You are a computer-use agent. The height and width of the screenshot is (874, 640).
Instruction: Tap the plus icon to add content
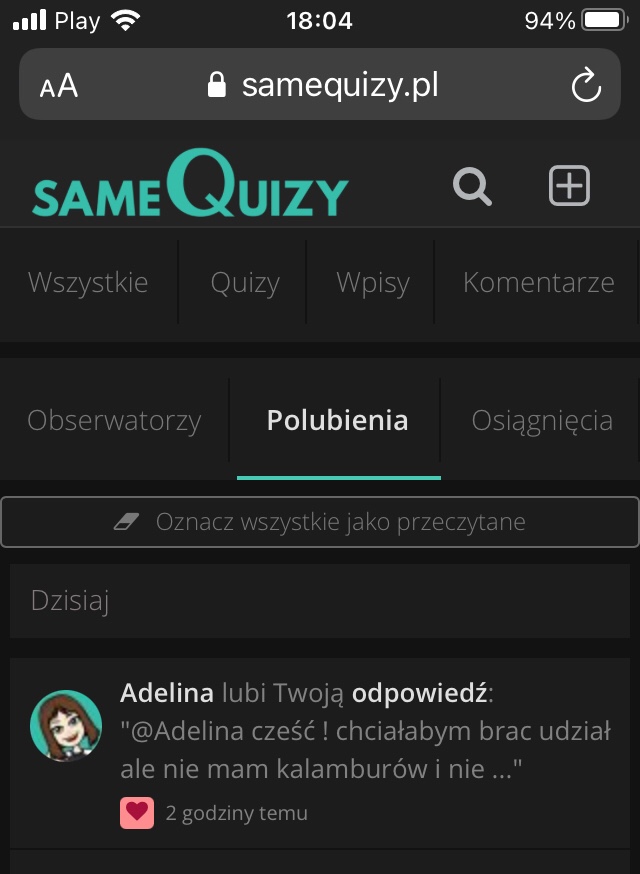tap(569, 186)
